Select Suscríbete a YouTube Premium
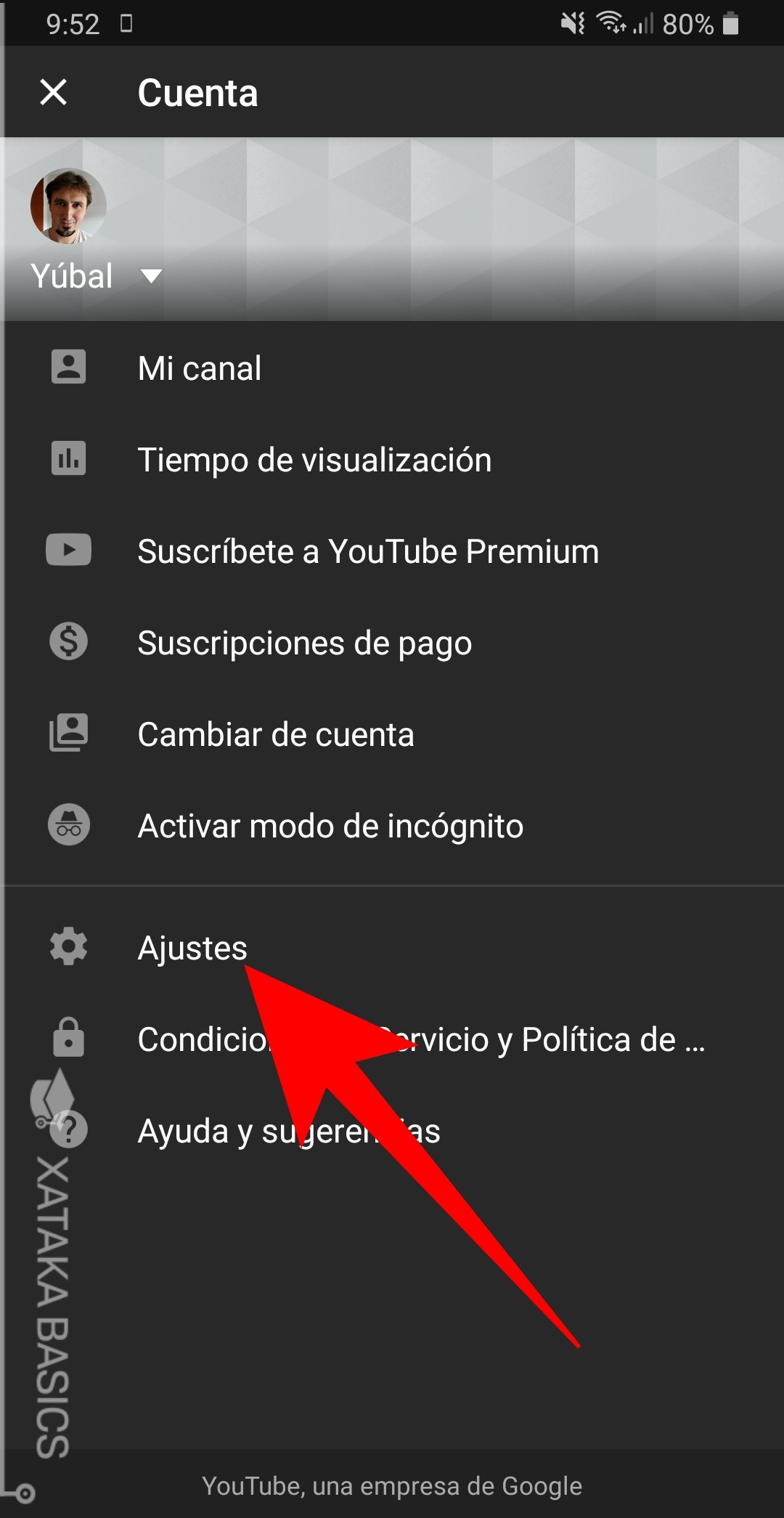784x1518 pixels. pos(368,551)
